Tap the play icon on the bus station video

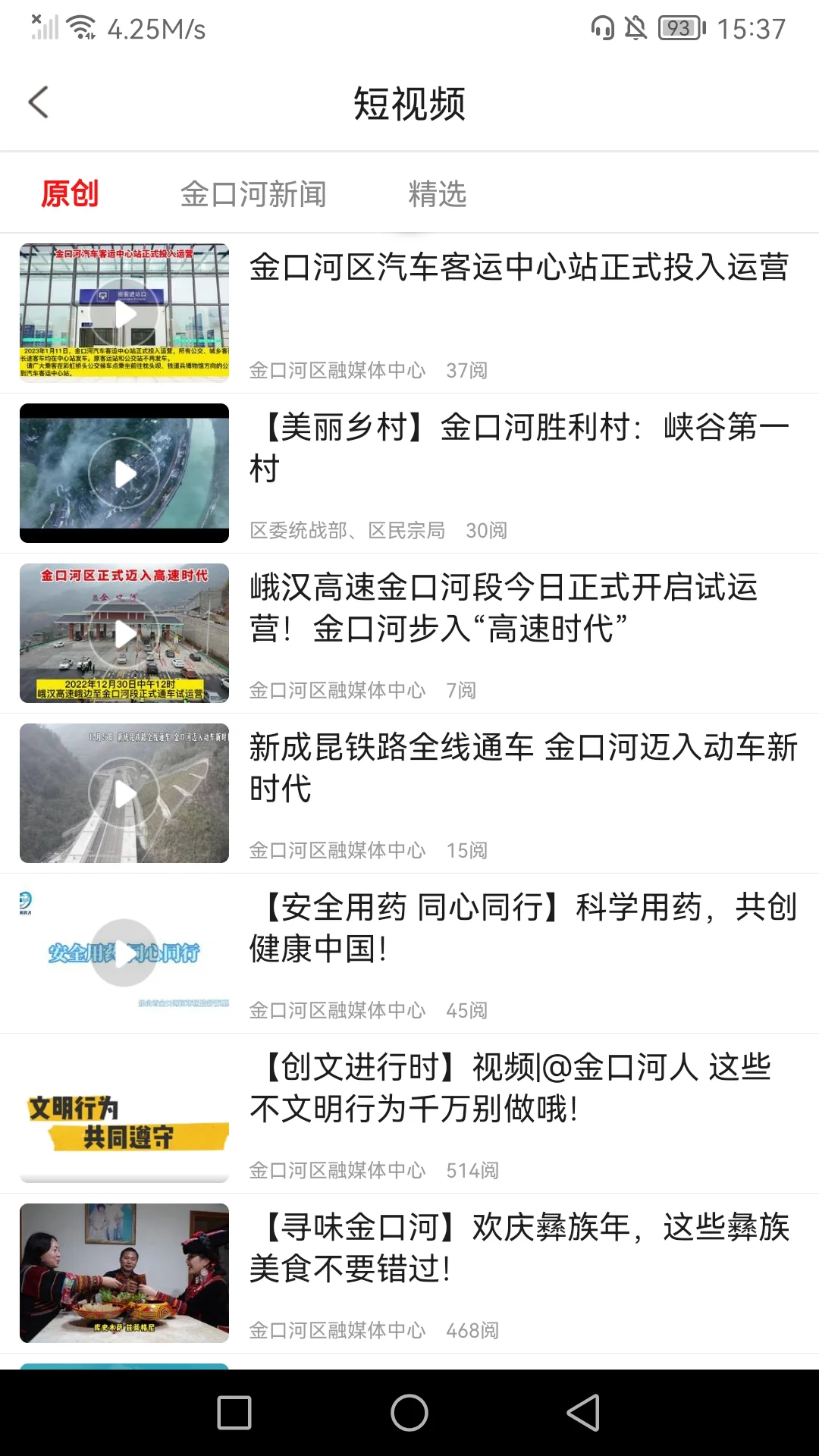[124, 313]
